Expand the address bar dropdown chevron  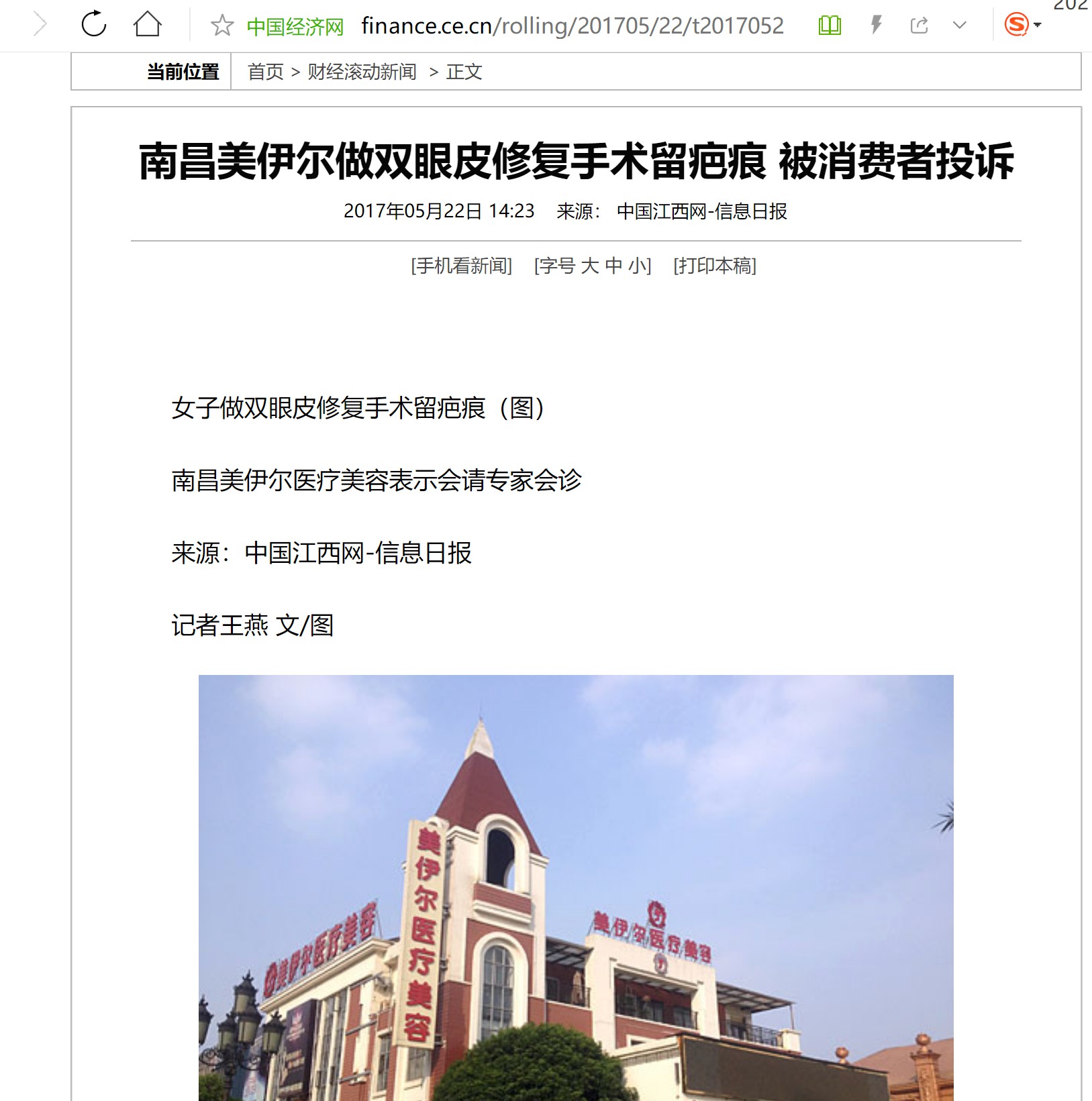960,25
